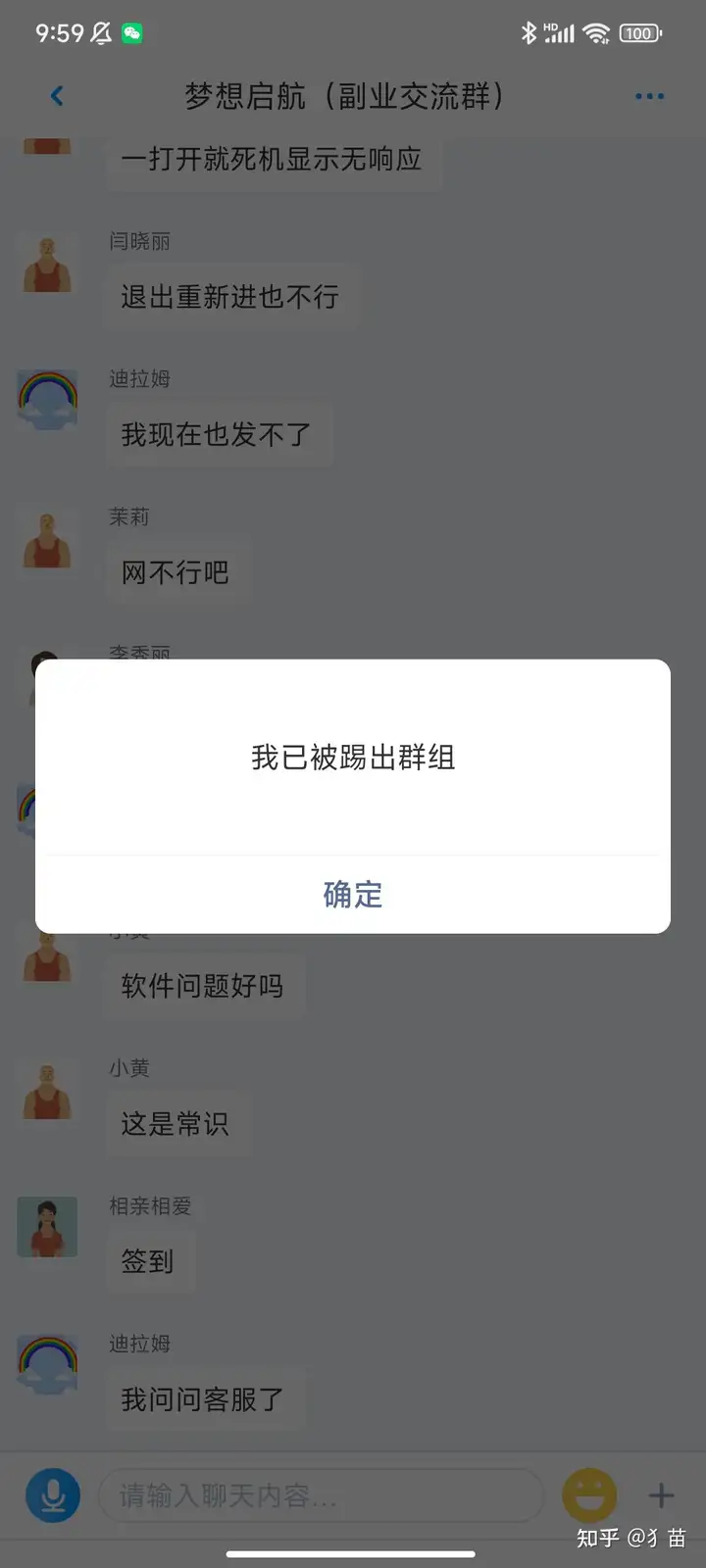Go back from the group chat
This screenshot has height=1568, width=706.
[57, 96]
